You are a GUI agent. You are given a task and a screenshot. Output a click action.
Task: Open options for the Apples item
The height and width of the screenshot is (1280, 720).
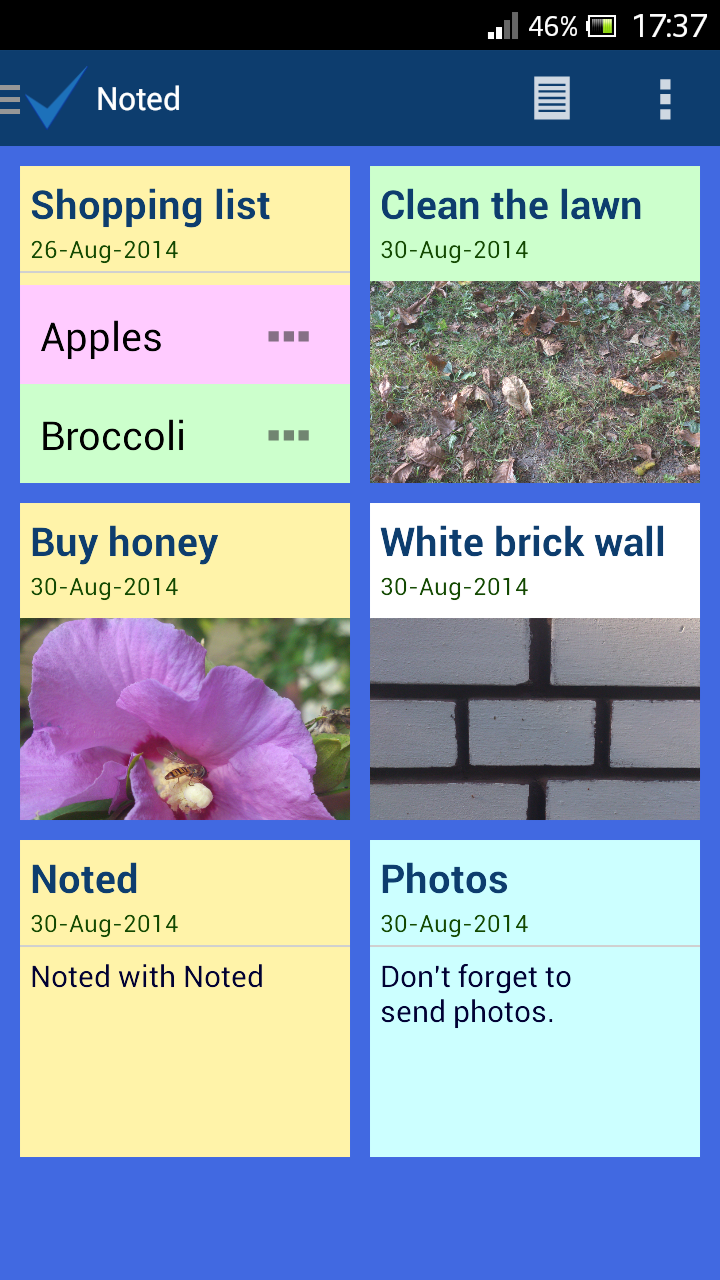[x=288, y=337]
